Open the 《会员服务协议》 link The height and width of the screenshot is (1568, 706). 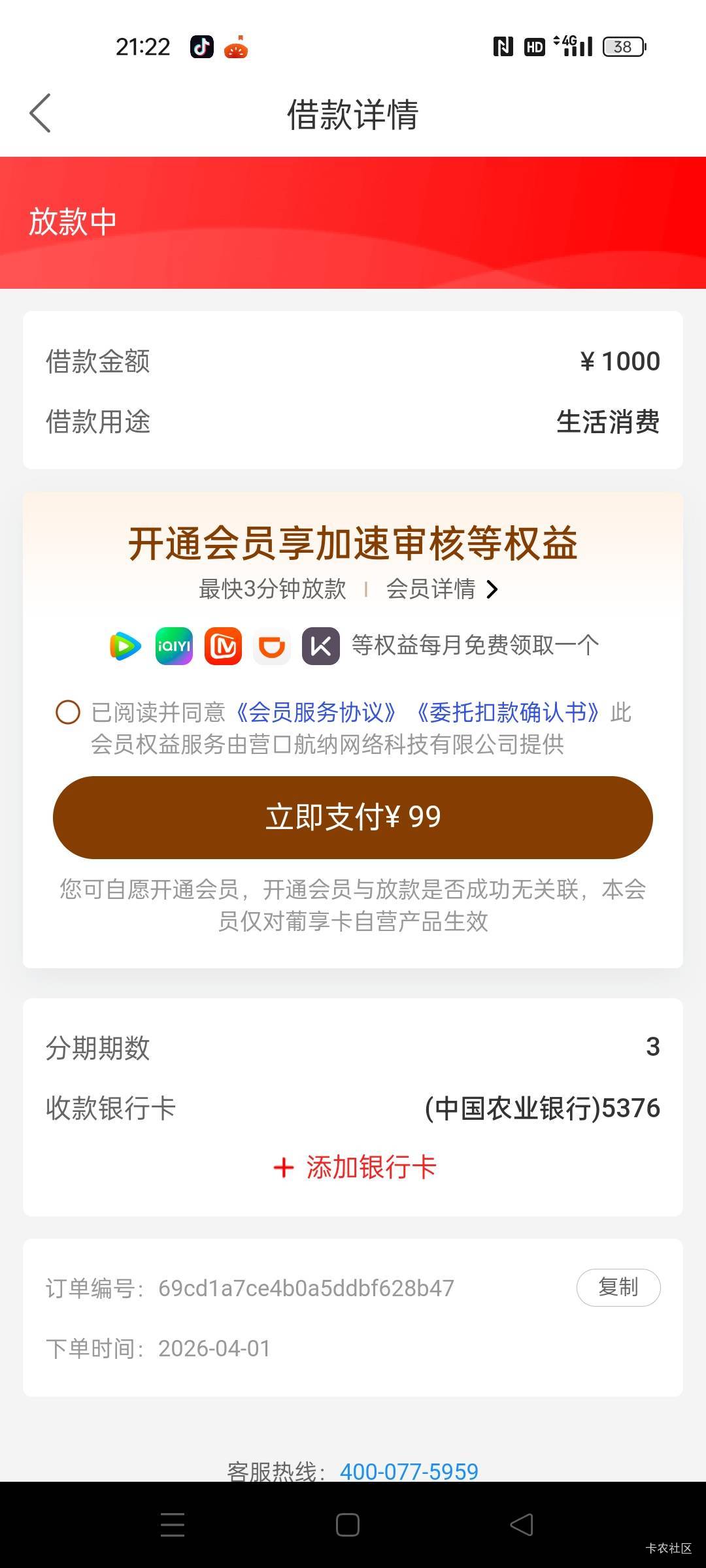click(x=316, y=712)
